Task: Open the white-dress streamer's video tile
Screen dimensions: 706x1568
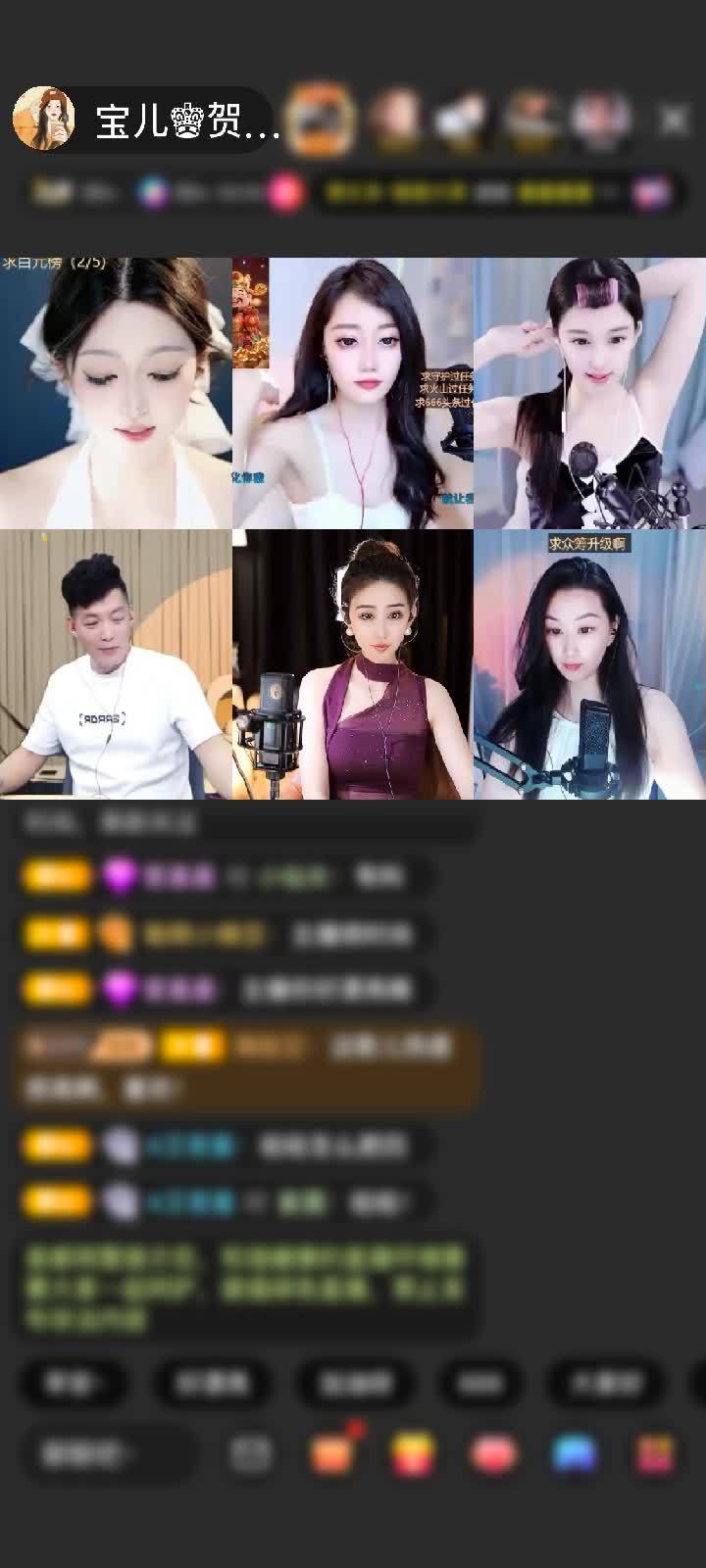Action: pyautogui.click(x=116, y=393)
